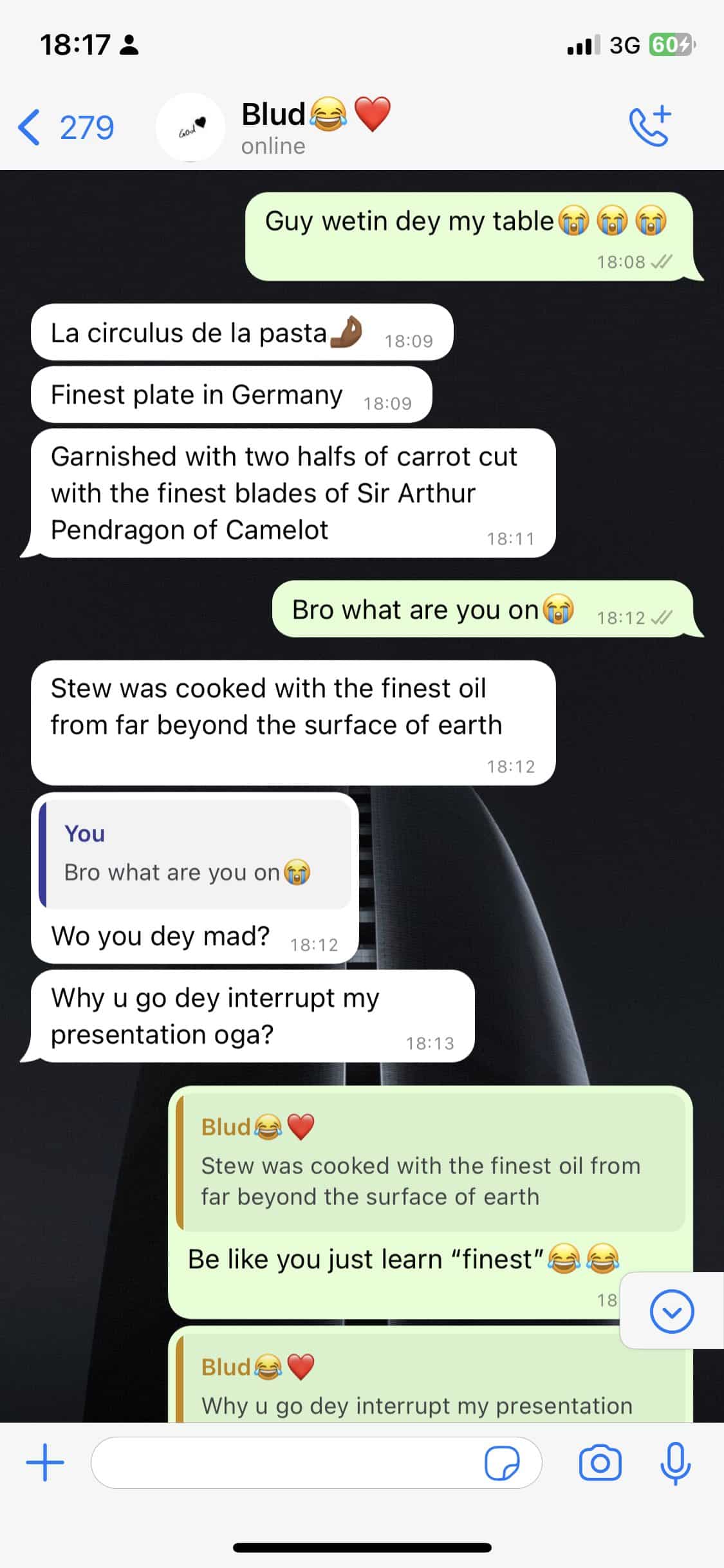Viewport: 724px width, 1568px height.
Task: Tap the microphone for a voice message
Action: coord(675,1462)
